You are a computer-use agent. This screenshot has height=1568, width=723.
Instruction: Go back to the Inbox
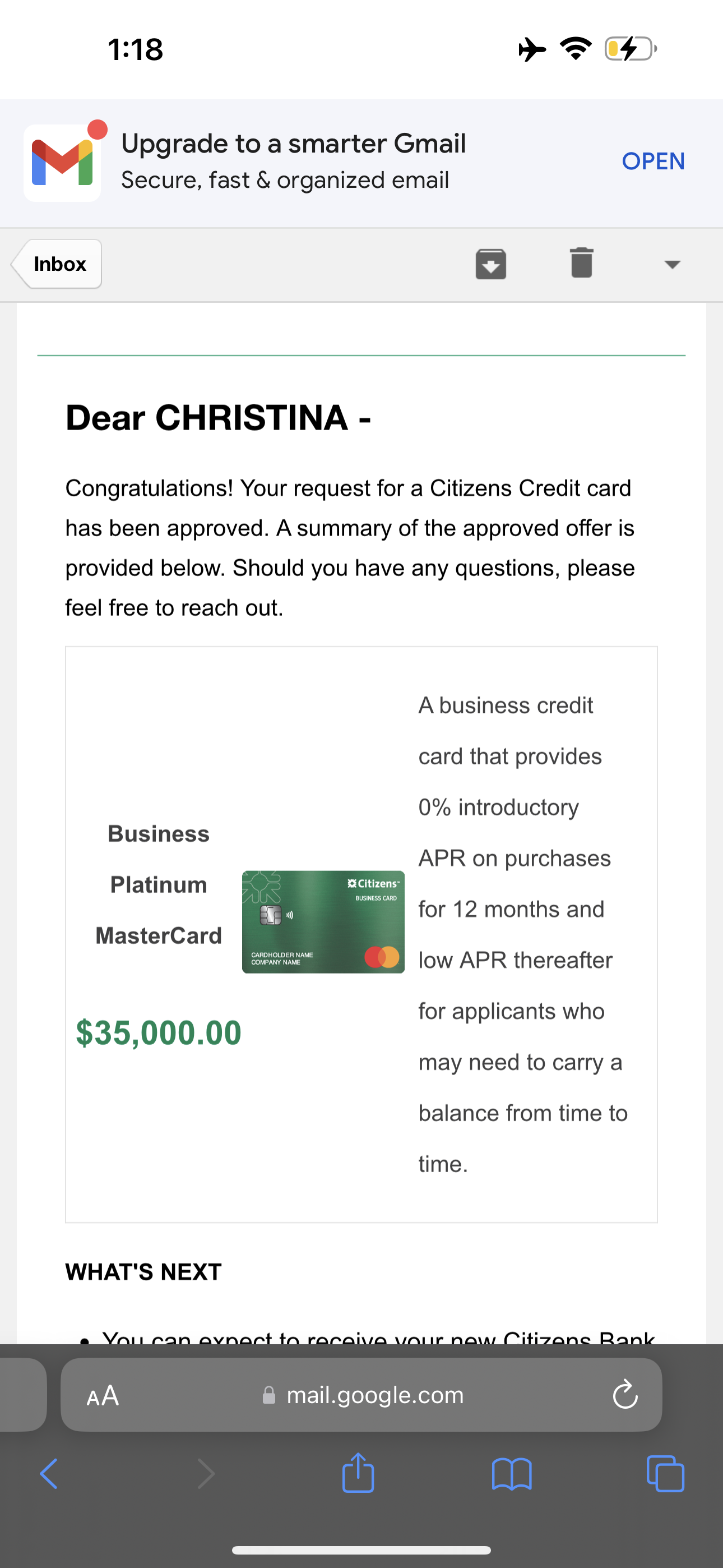(58, 264)
